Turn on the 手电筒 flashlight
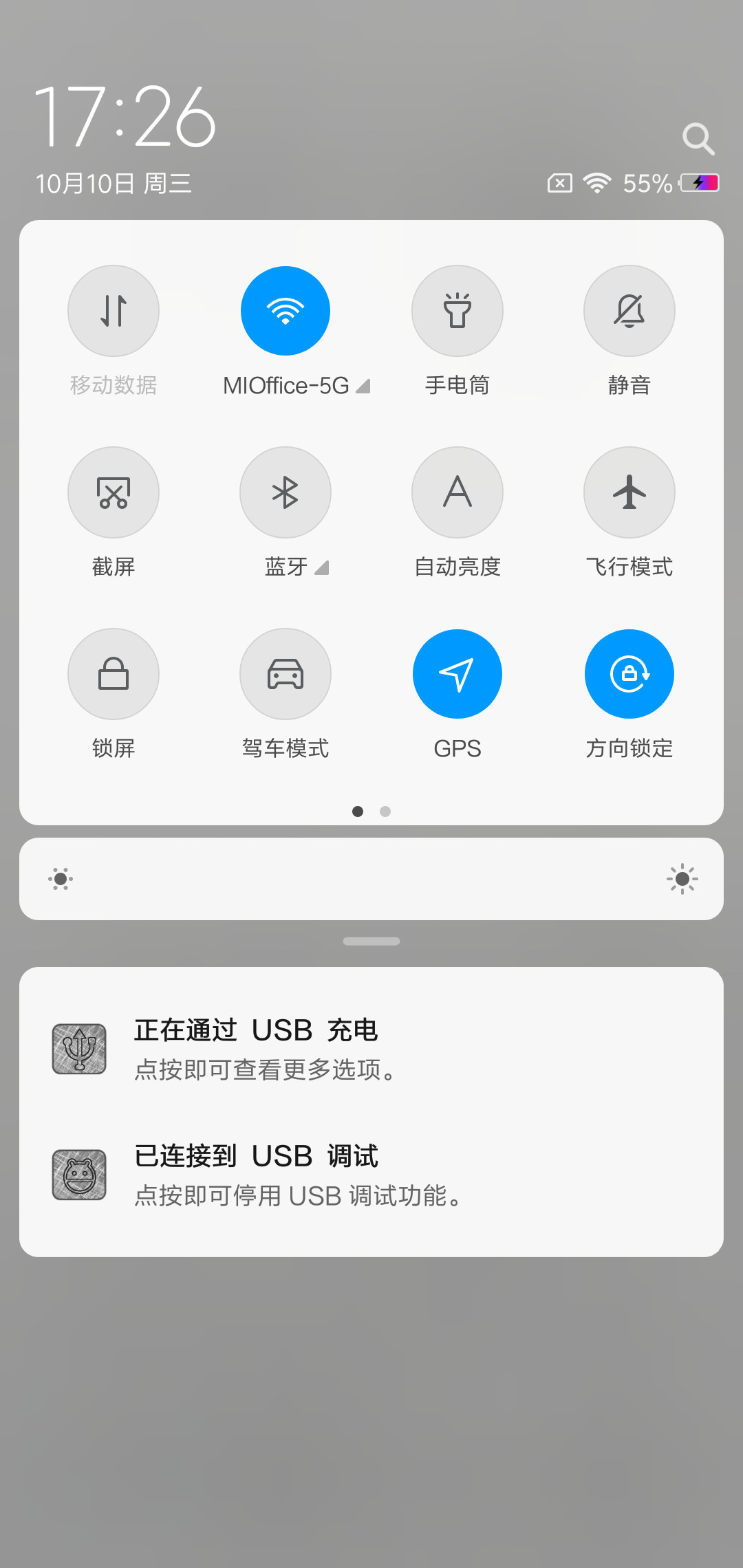This screenshot has height=1568, width=743. pyautogui.click(x=457, y=311)
